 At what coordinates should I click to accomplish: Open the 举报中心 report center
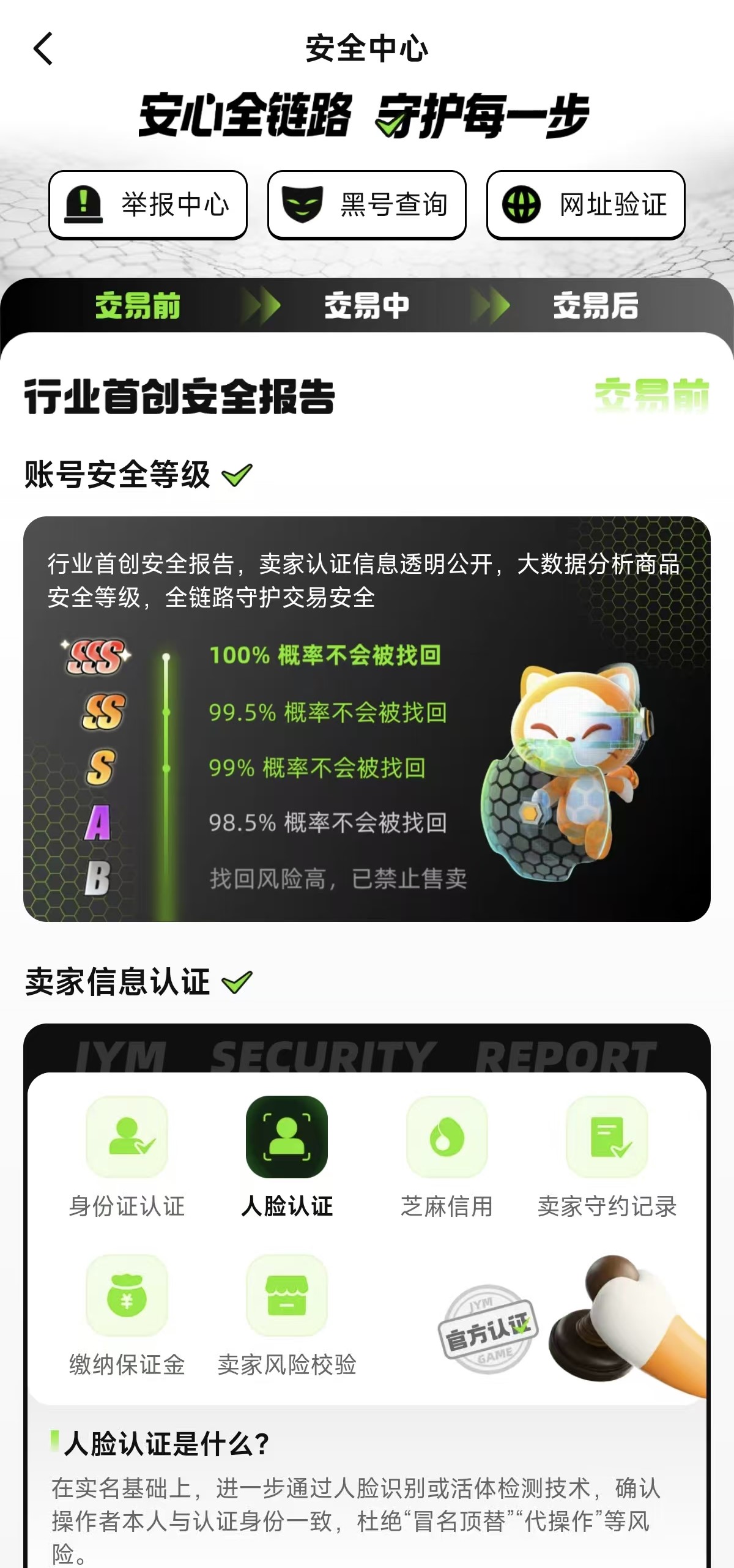[148, 204]
